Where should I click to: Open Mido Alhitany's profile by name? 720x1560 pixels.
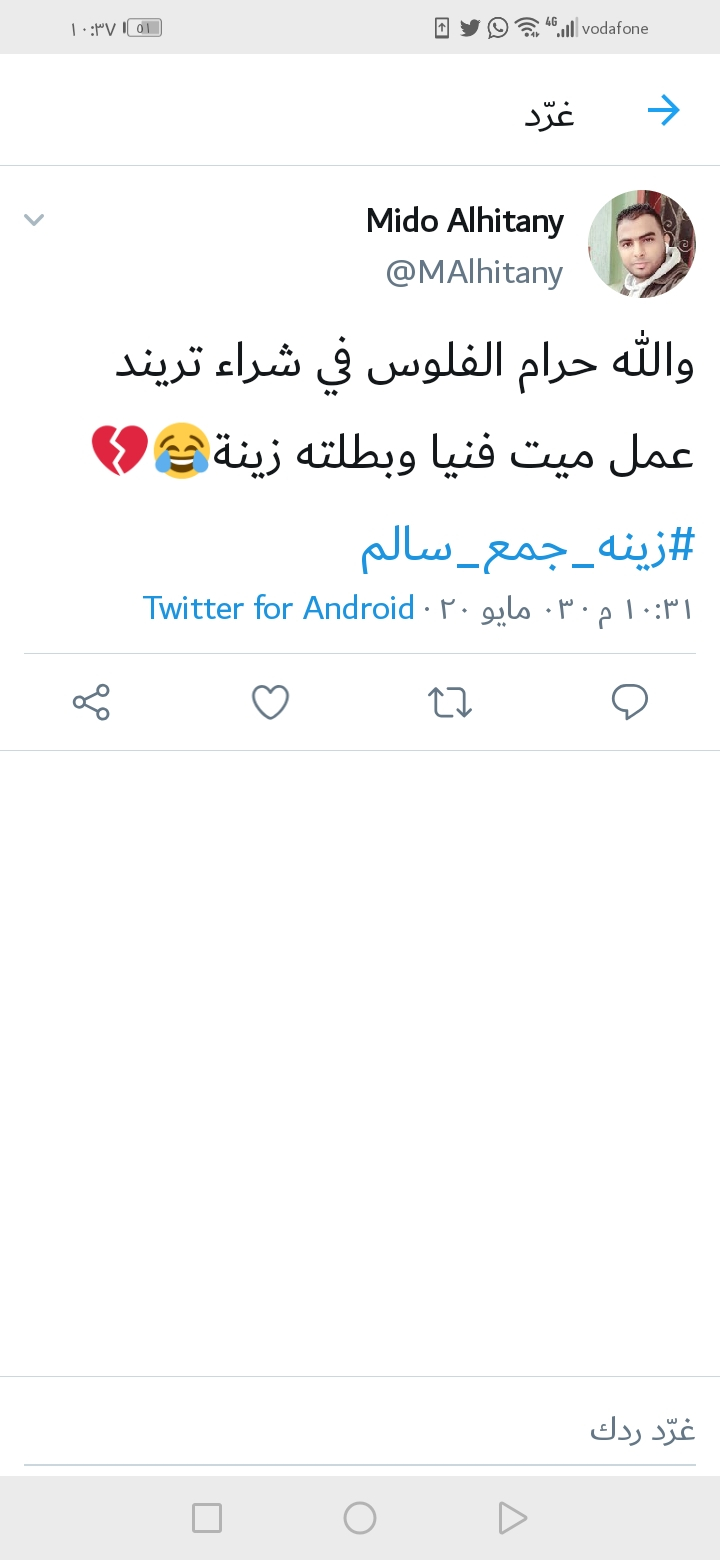coord(465,221)
